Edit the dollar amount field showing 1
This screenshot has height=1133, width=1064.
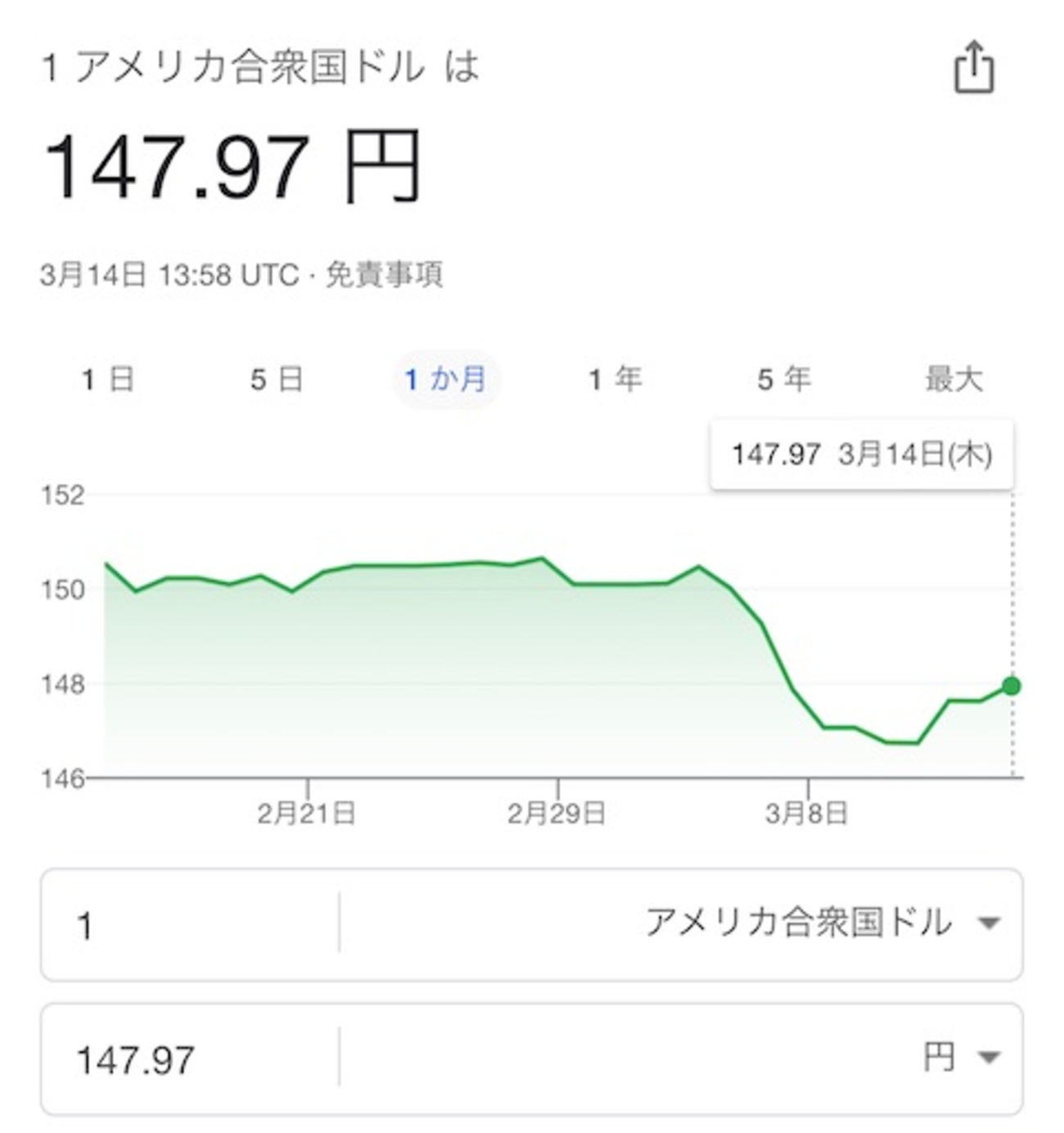click(188, 925)
